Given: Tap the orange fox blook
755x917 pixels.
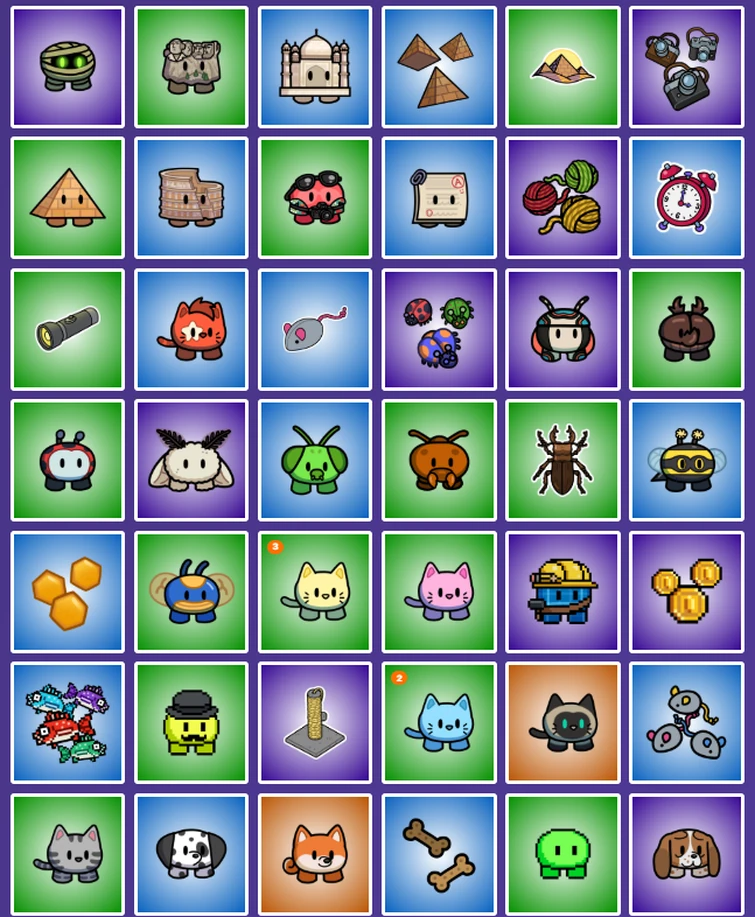Looking at the screenshot, I should [315, 854].
